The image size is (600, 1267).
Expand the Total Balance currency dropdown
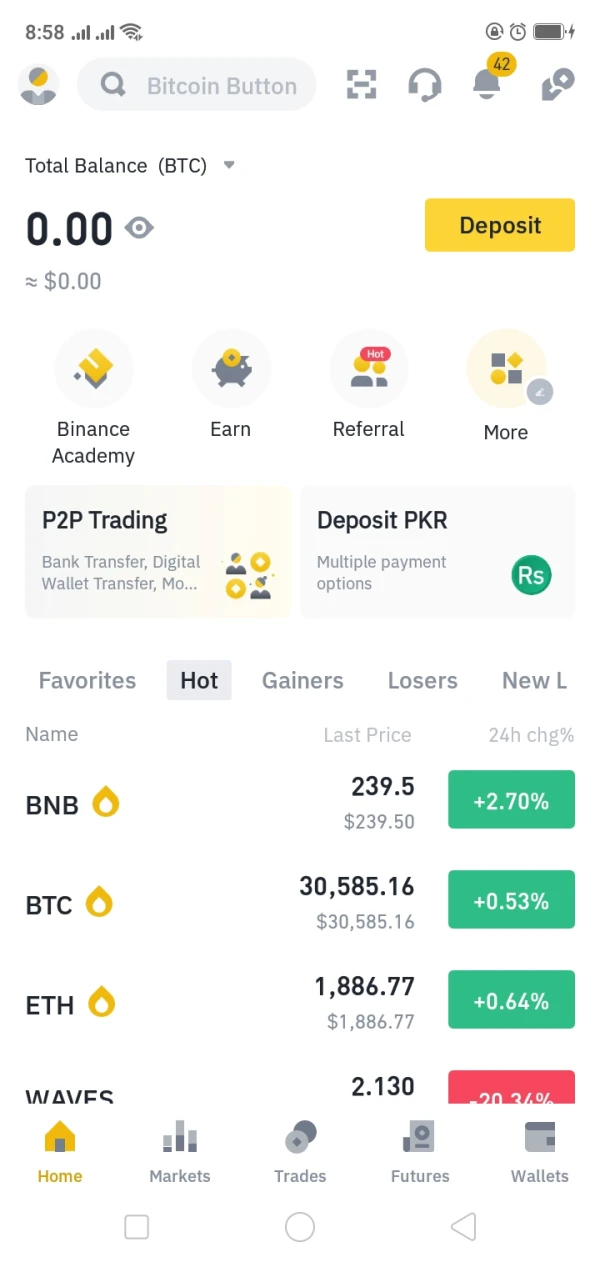[x=229, y=165]
